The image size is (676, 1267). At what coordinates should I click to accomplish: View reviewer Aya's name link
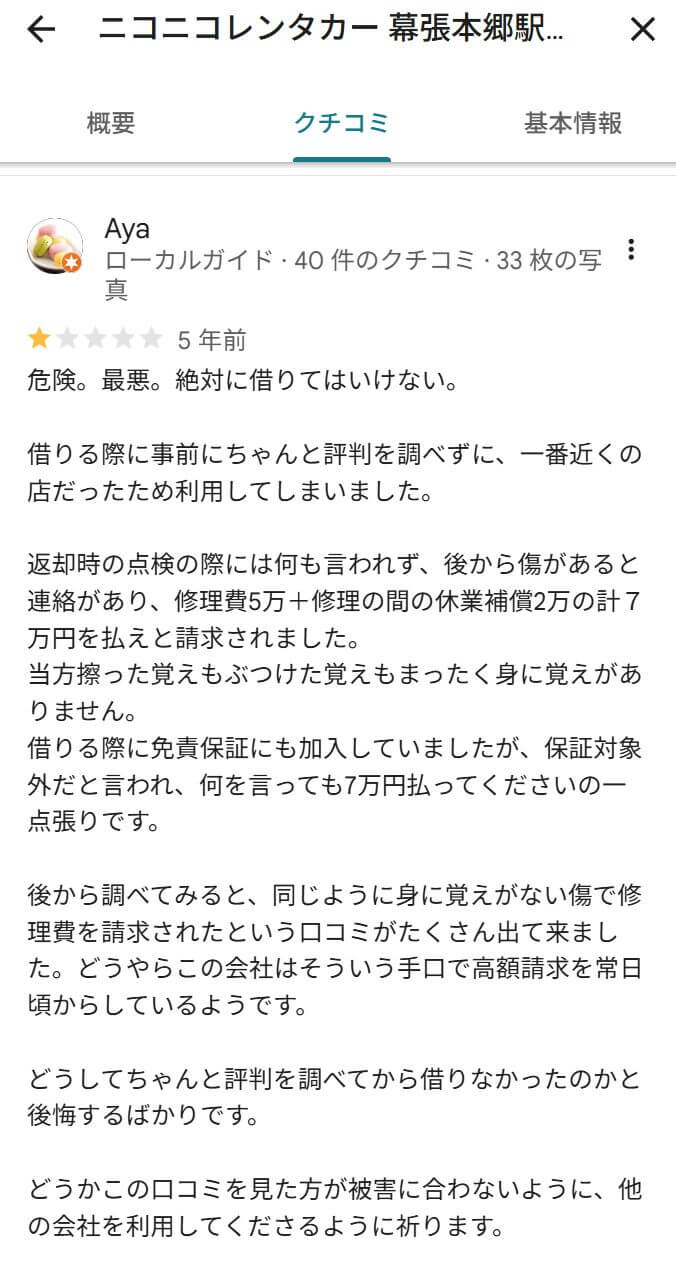click(x=127, y=229)
